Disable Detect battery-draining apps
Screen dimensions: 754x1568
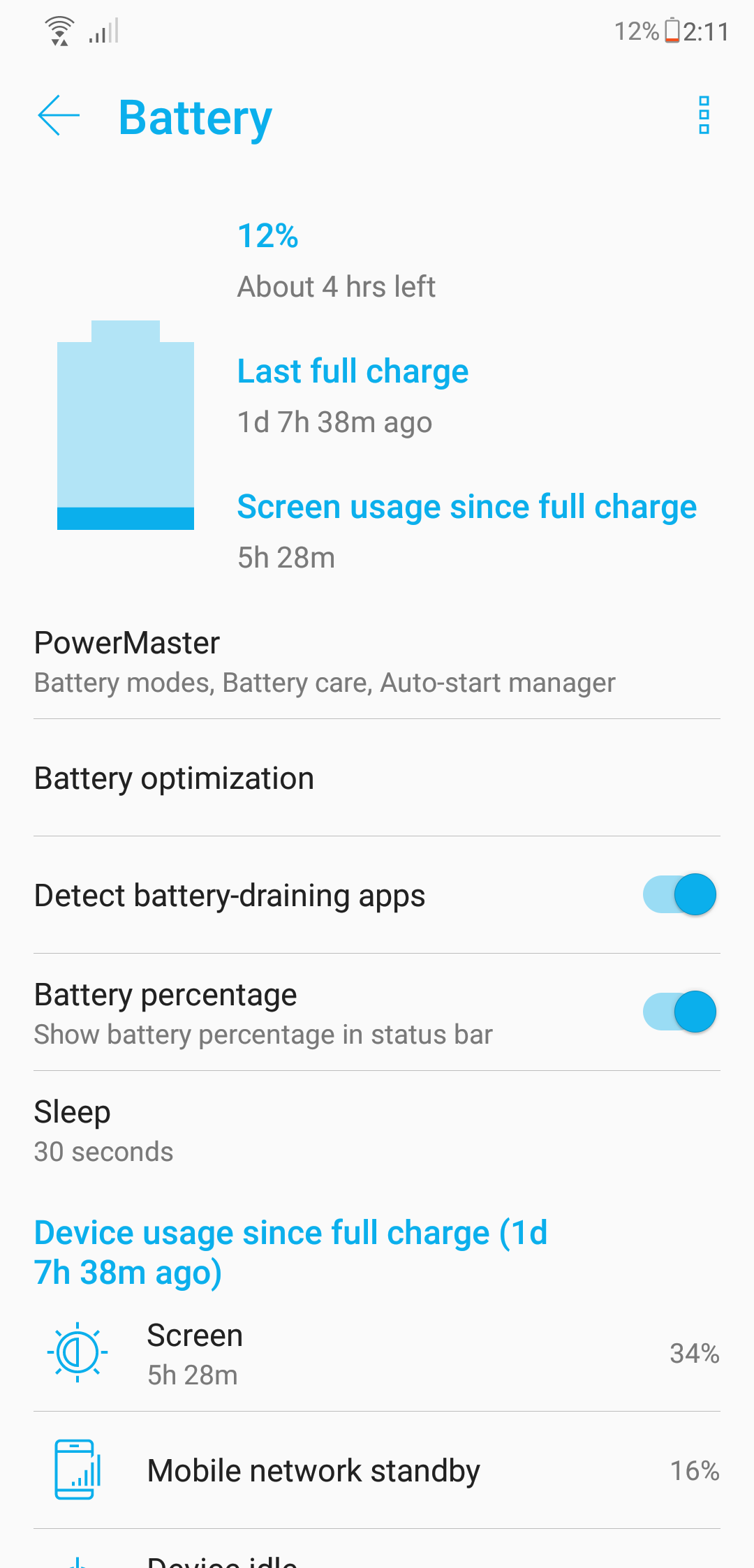tap(679, 894)
